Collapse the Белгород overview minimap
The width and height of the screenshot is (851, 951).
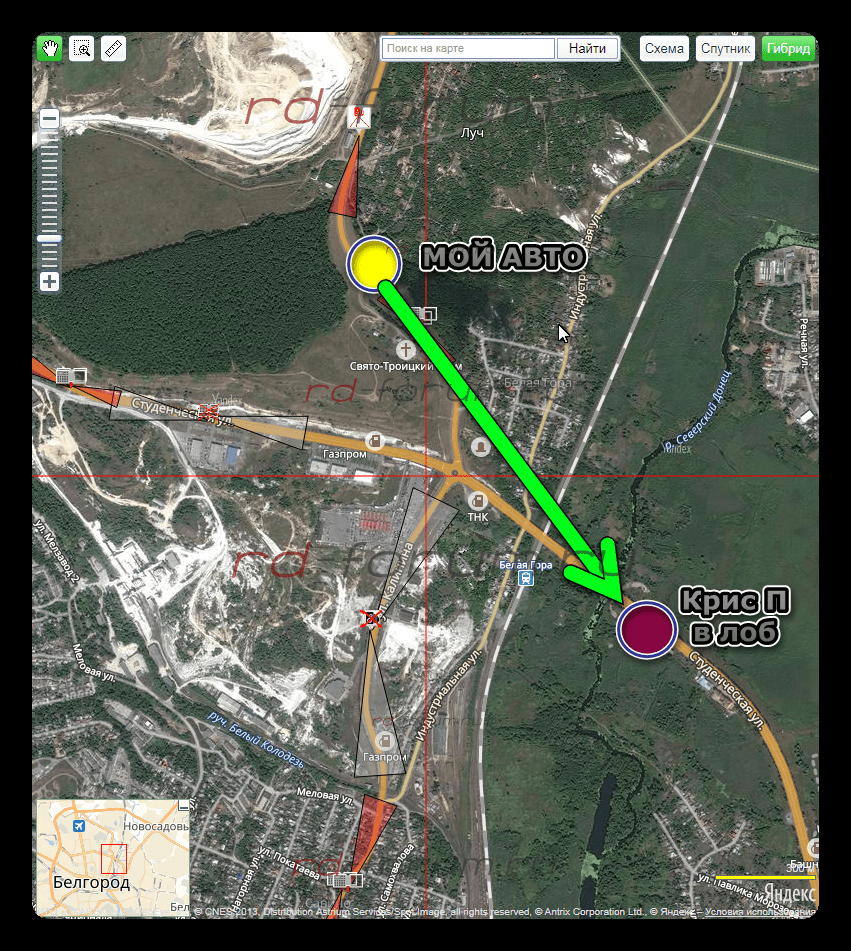coord(184,805)
